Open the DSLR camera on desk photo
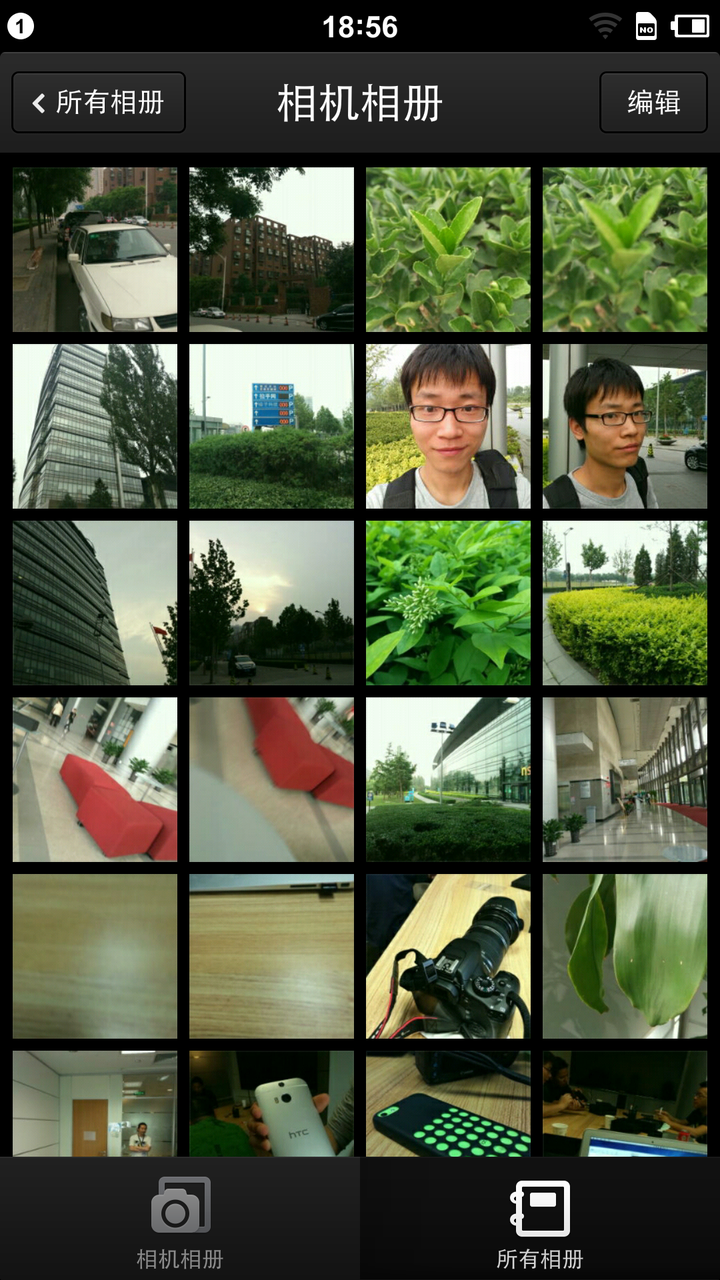The width and height of the screenshot is (720, 1280). click(448, 957)
